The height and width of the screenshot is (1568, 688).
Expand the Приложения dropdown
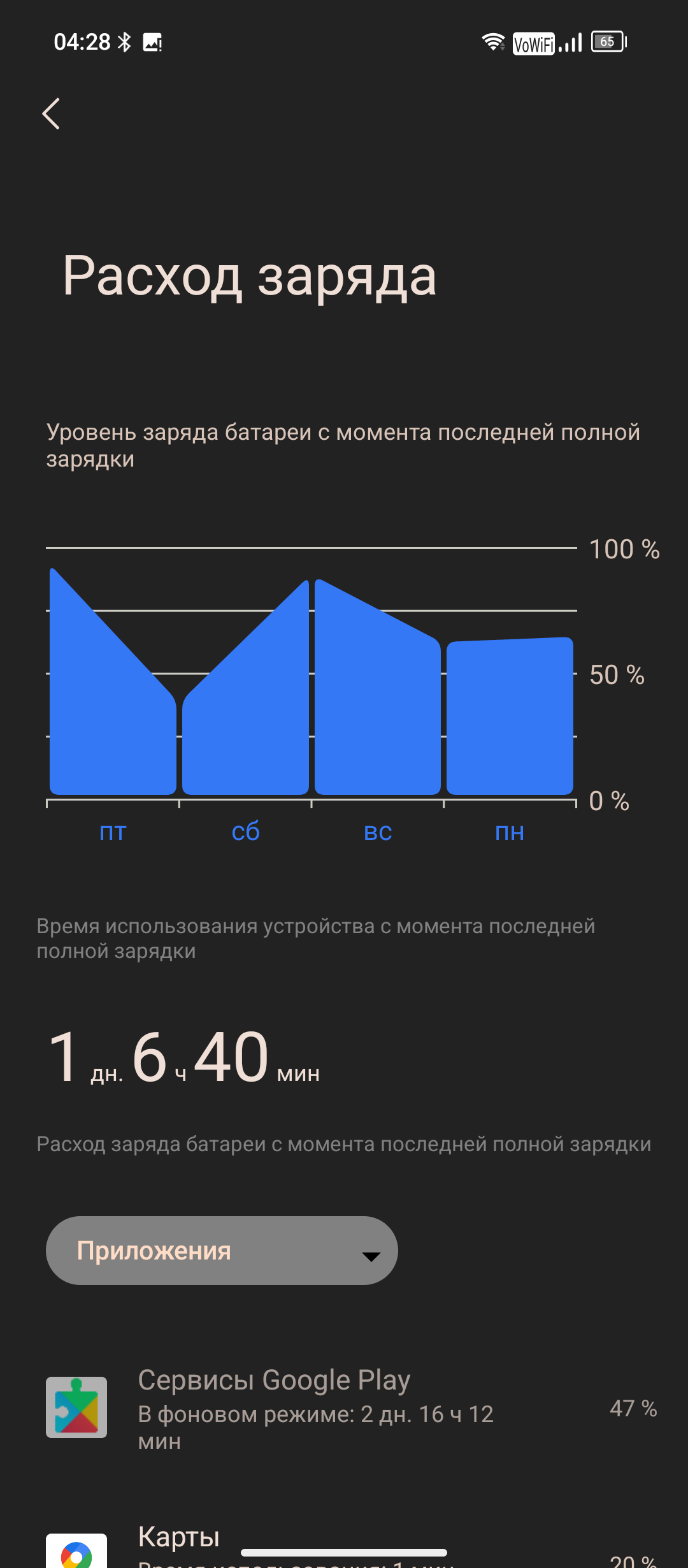[x=222, y=1251]
